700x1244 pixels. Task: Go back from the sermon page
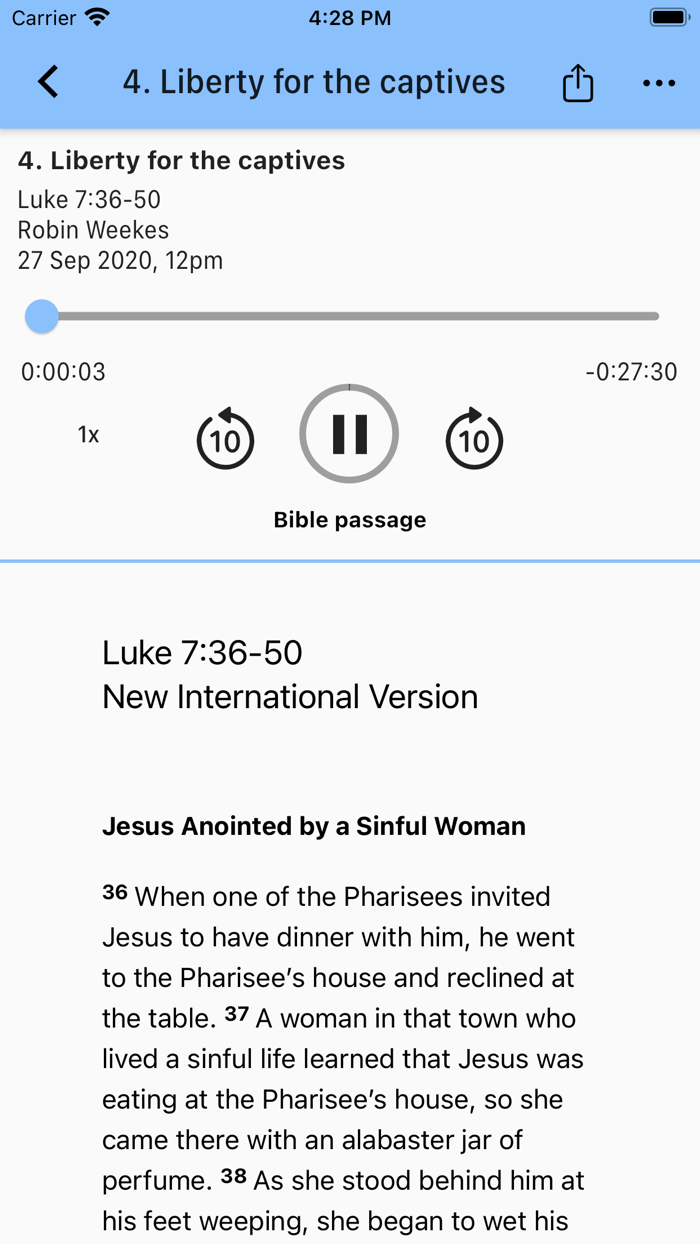point(48,82)
